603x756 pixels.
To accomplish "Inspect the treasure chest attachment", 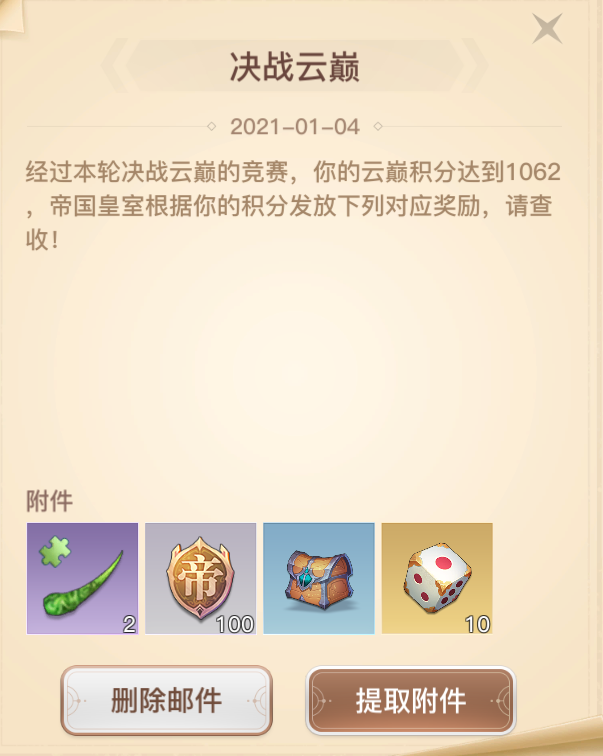I will (319, 579).
